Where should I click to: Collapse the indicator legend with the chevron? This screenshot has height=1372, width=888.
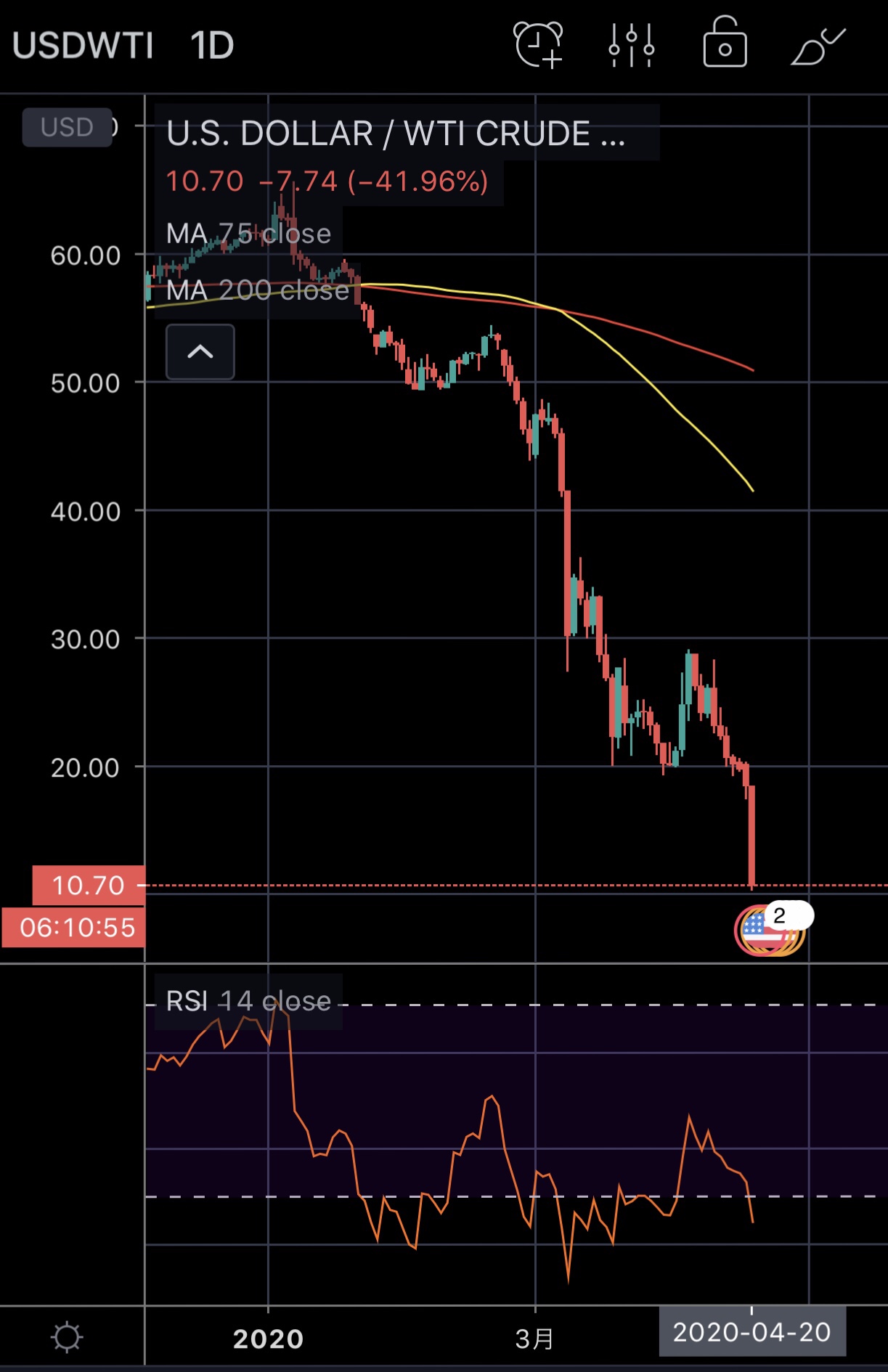pos(200,352)
